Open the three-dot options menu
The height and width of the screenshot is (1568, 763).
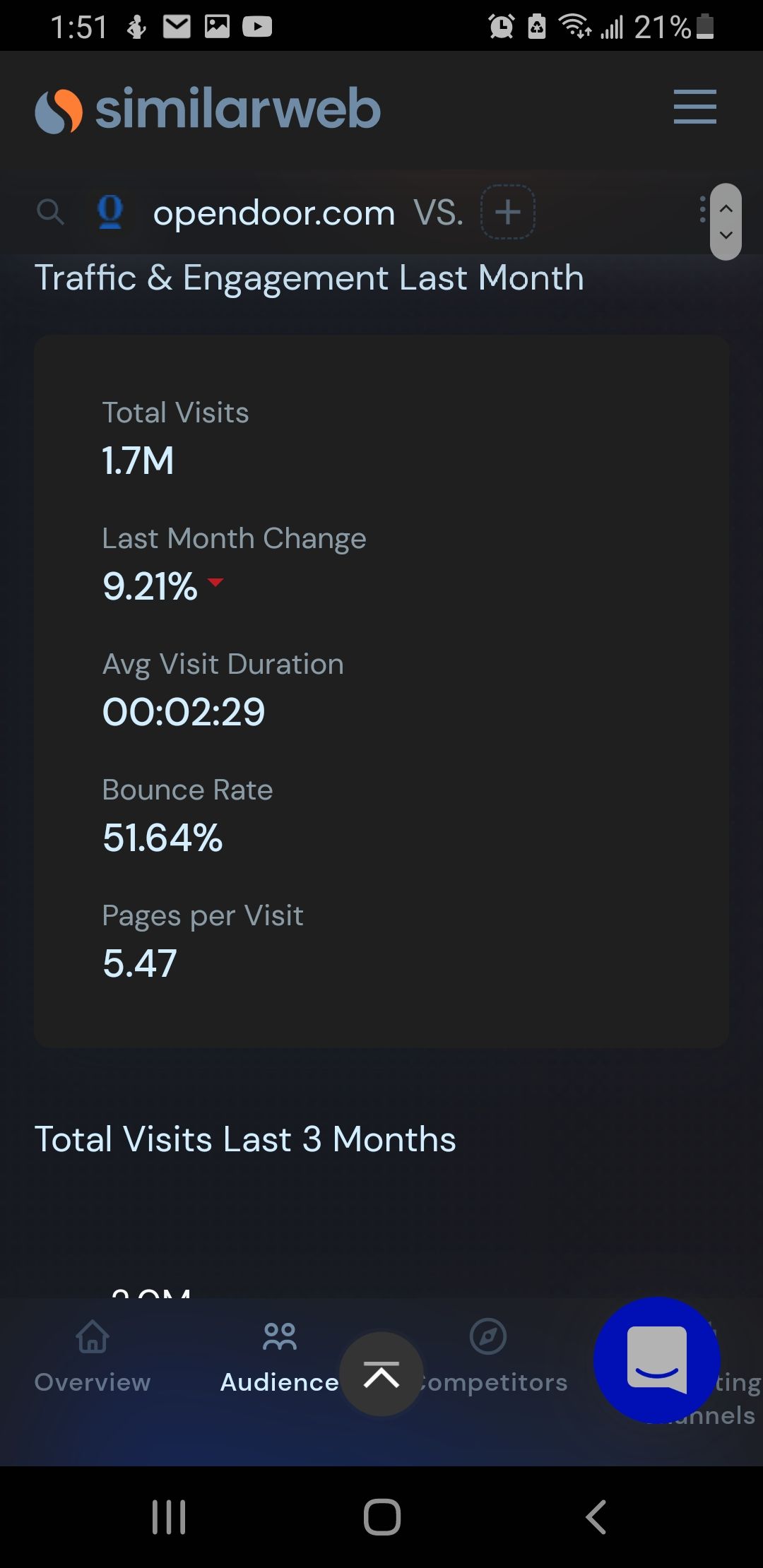[x=702, y=210]
